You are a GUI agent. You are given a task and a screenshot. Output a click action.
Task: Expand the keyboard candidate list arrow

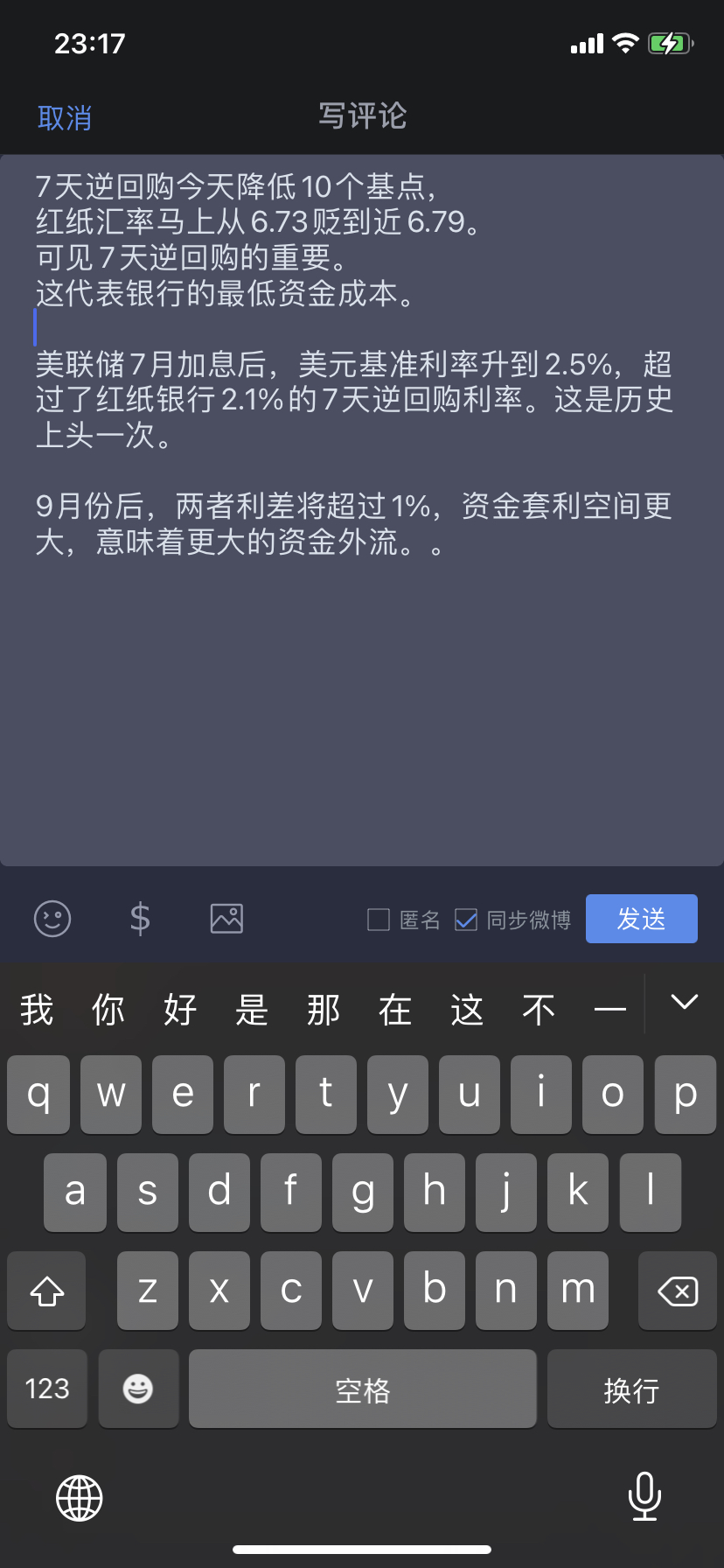[684, 1003]
